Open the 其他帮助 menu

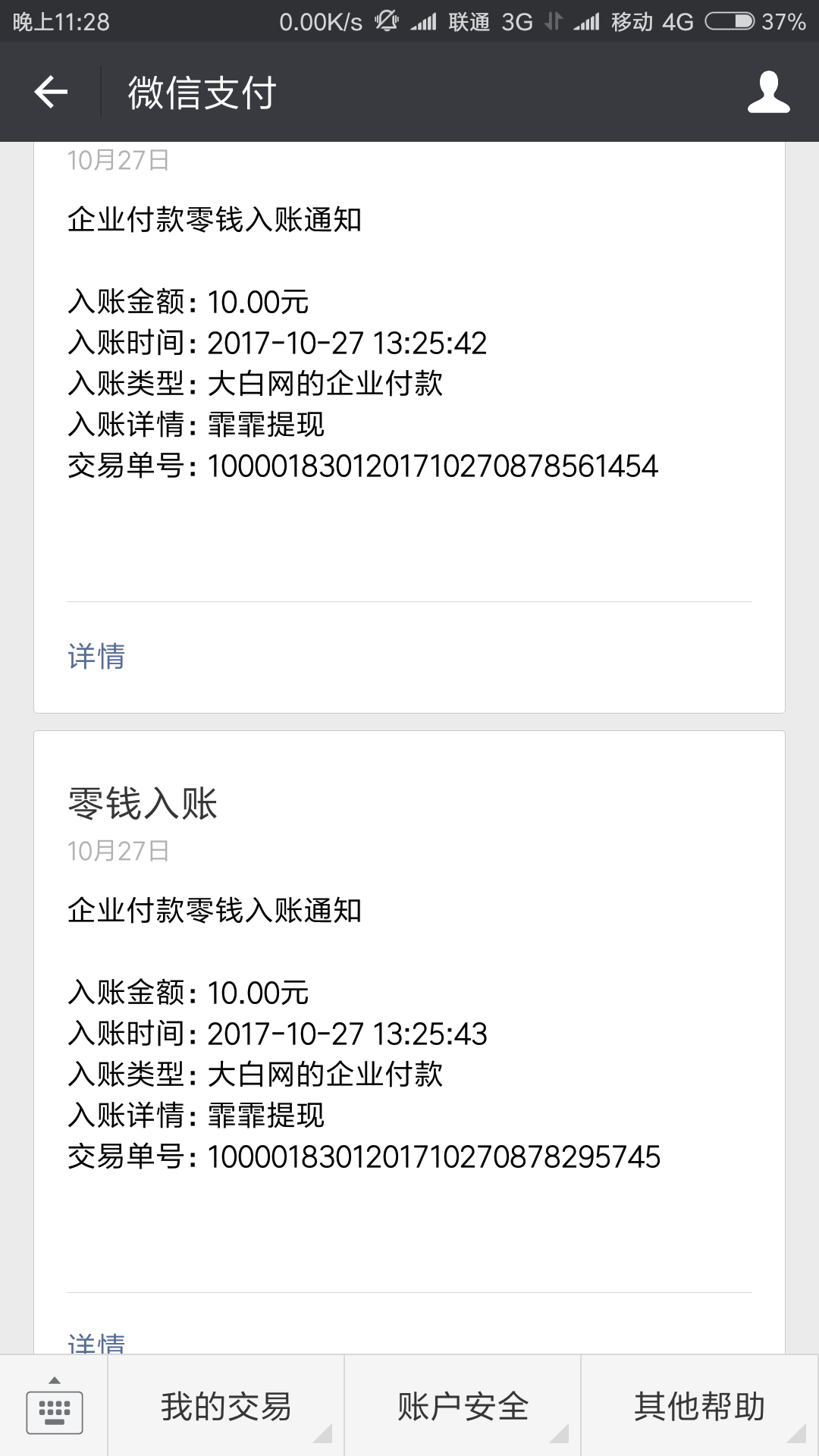tap(700, 1407)
